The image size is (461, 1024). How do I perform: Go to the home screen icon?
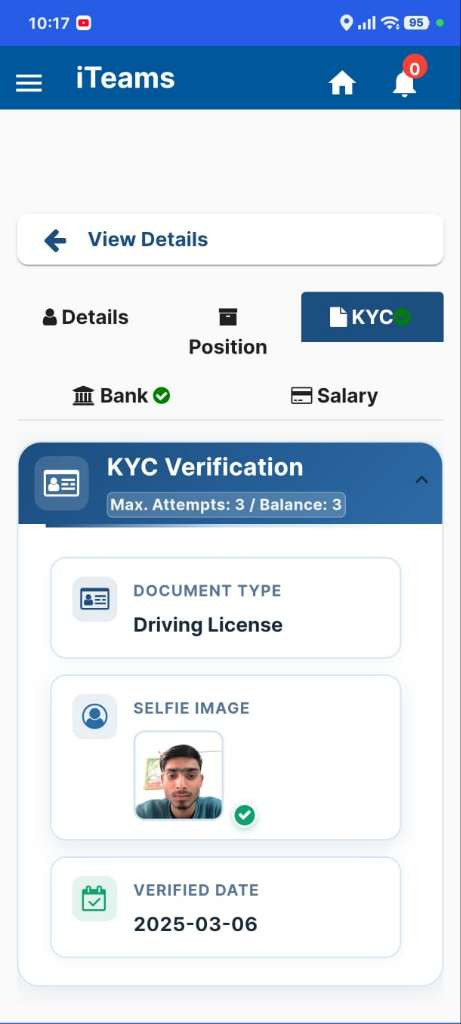click(342, 83)
